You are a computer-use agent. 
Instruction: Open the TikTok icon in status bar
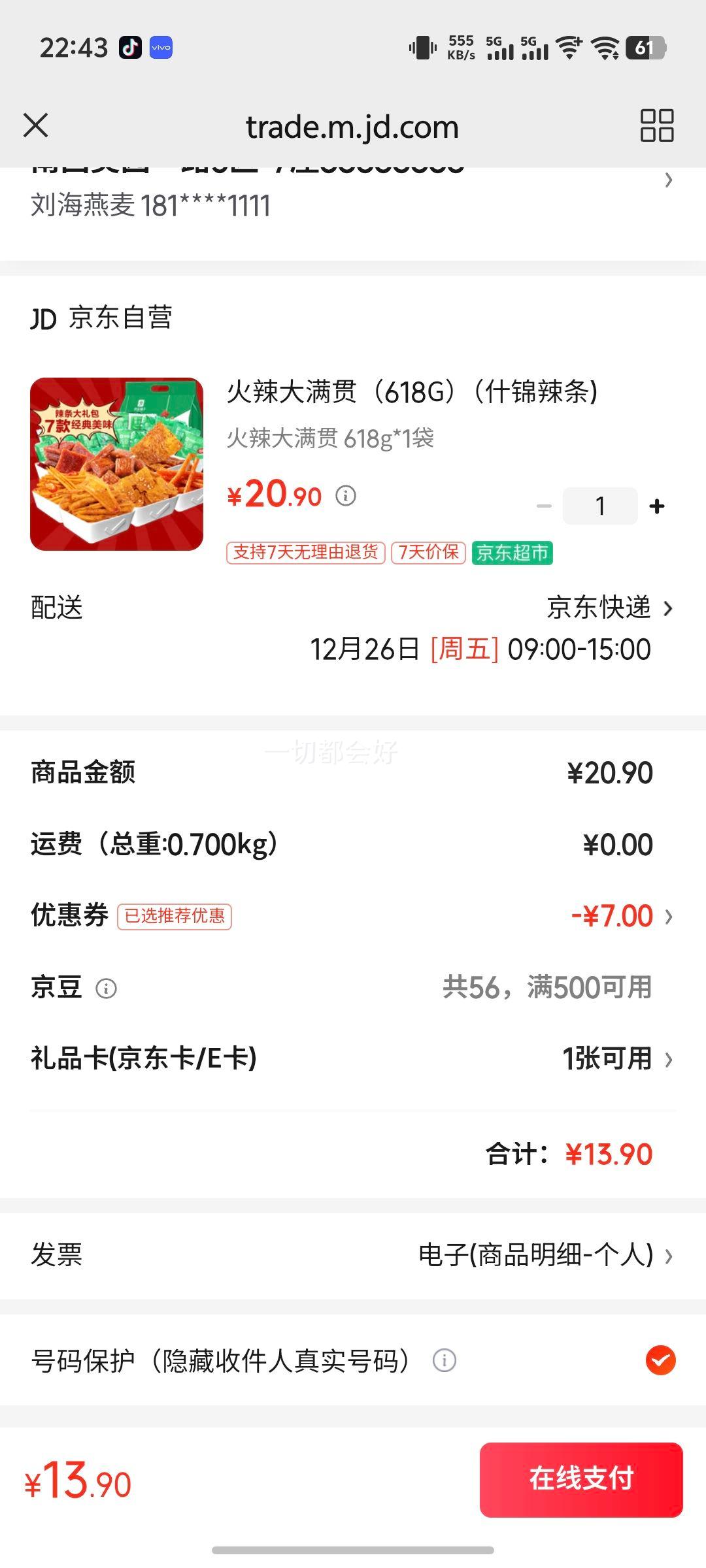click(128, 46)
